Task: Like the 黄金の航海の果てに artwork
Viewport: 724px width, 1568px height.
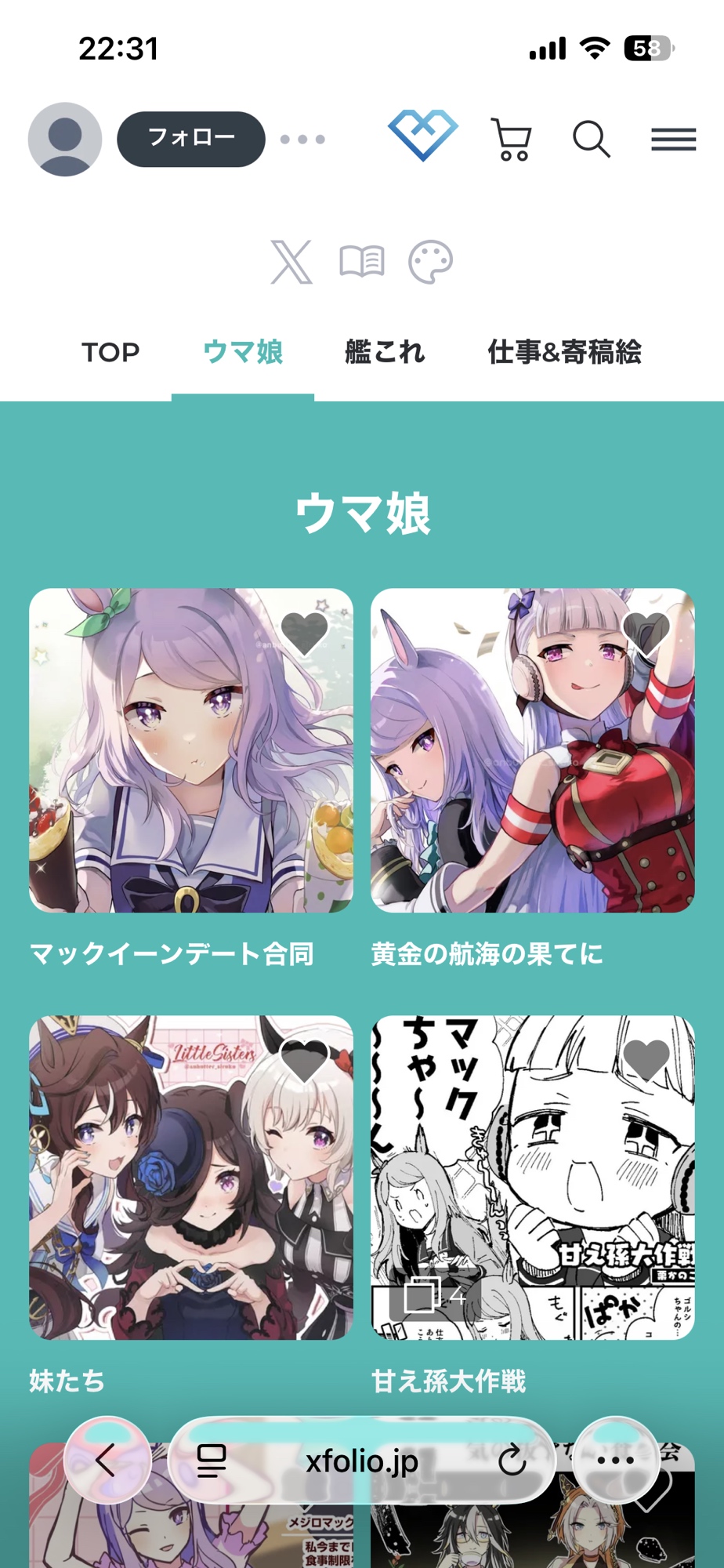Action: [646, 632]
